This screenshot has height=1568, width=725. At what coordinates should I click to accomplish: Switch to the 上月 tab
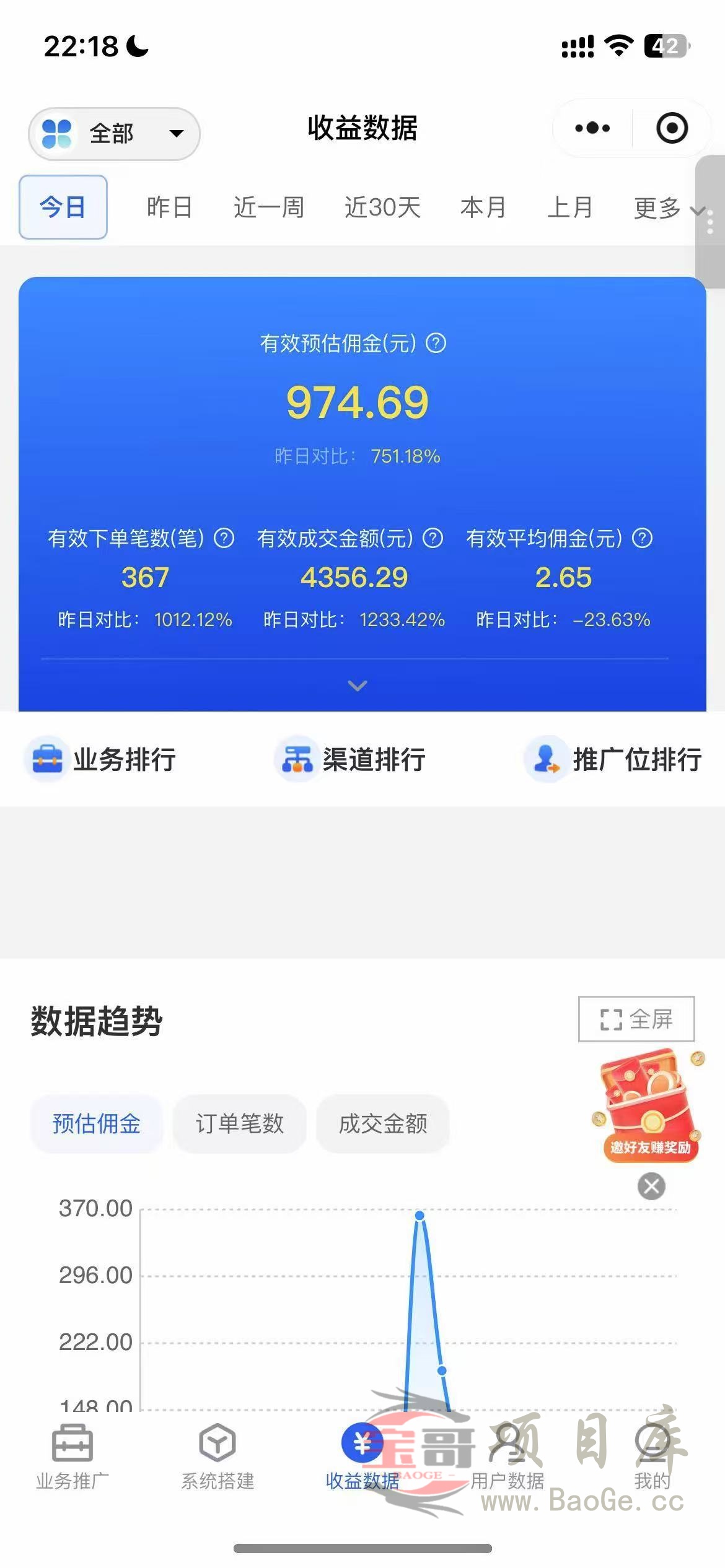(569, 207)
